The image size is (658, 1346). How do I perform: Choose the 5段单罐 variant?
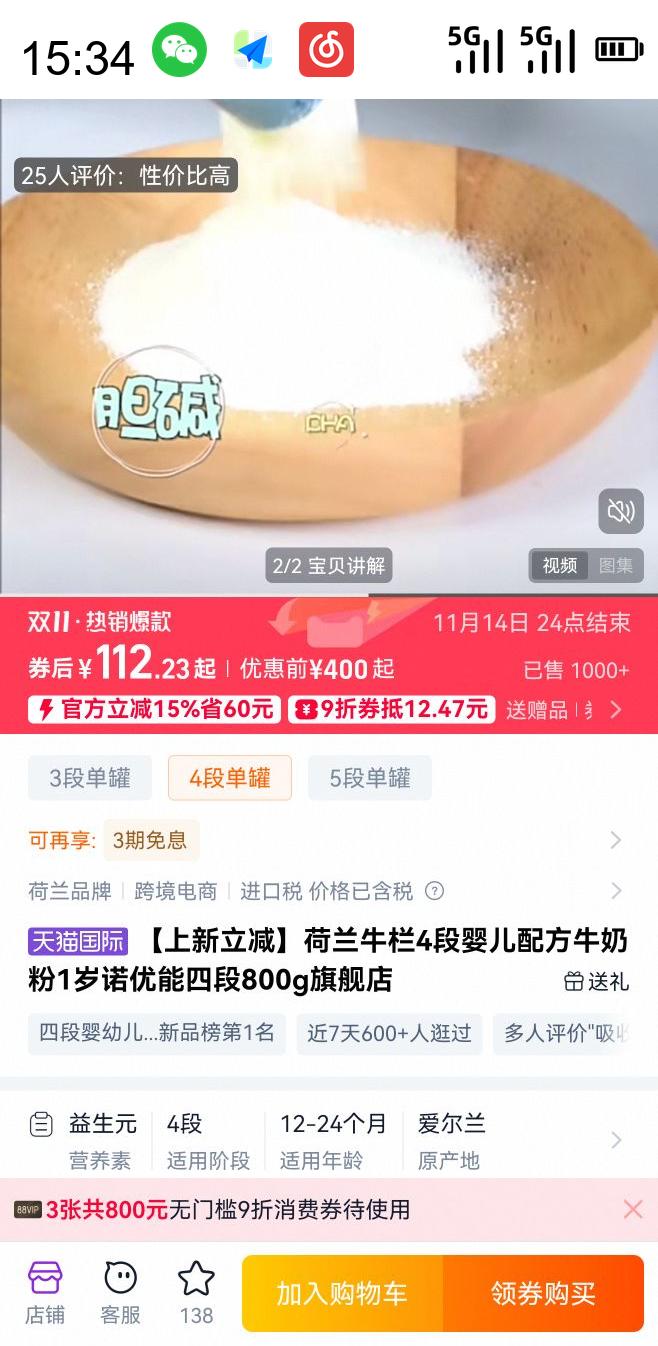pos(370,778)
